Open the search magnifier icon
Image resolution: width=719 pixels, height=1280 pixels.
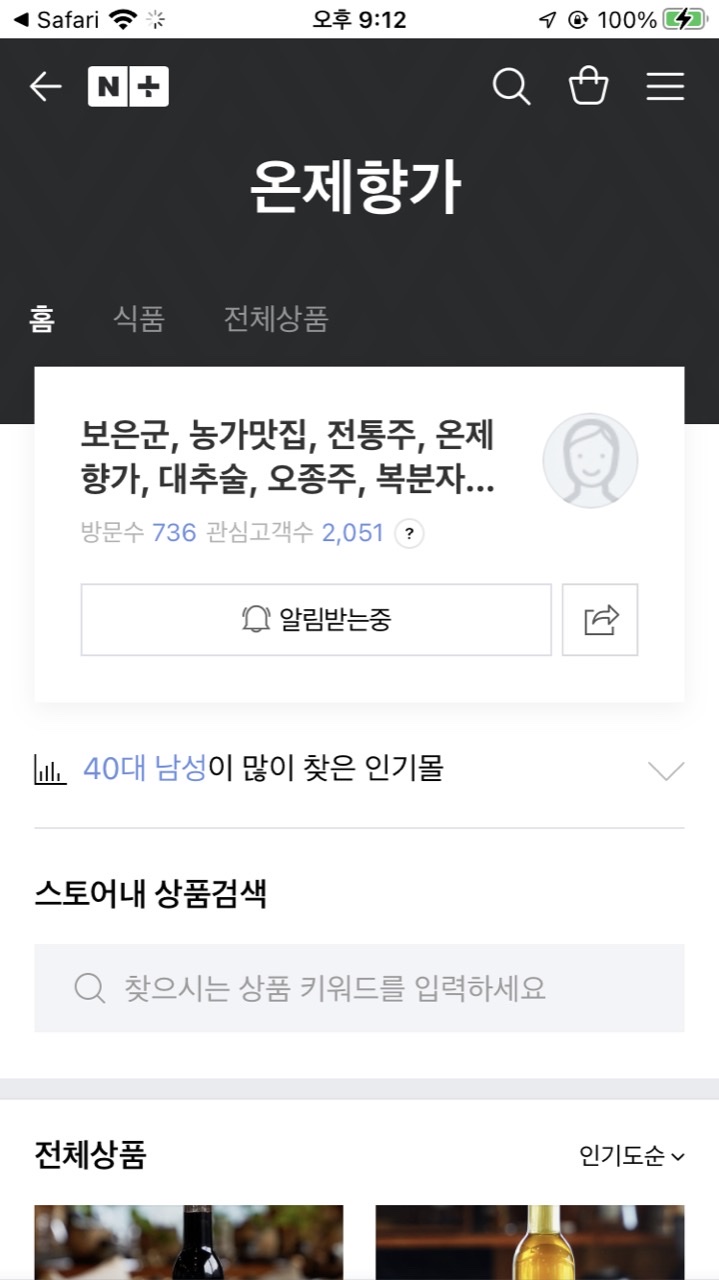click(511, 87)
